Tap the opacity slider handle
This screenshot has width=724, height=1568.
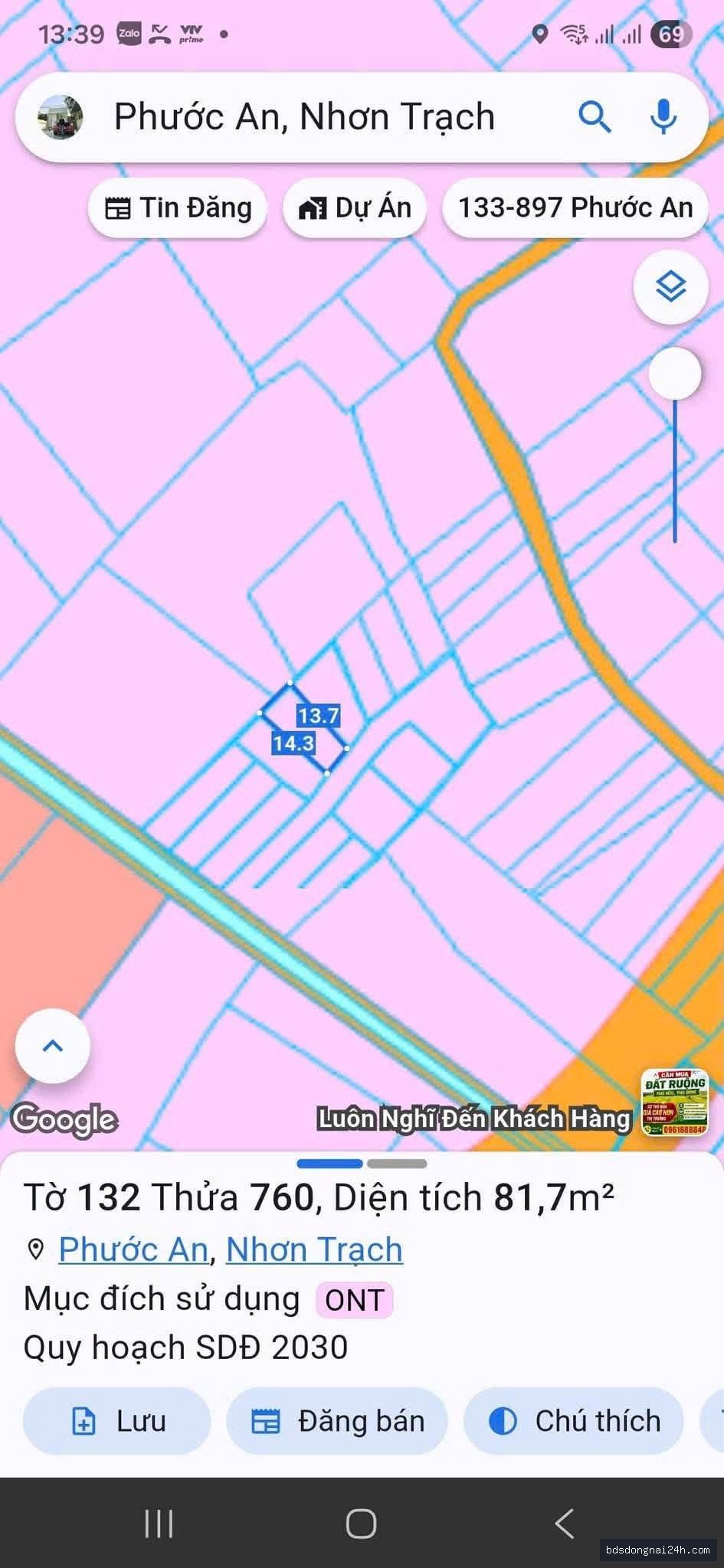coord(674,374)
